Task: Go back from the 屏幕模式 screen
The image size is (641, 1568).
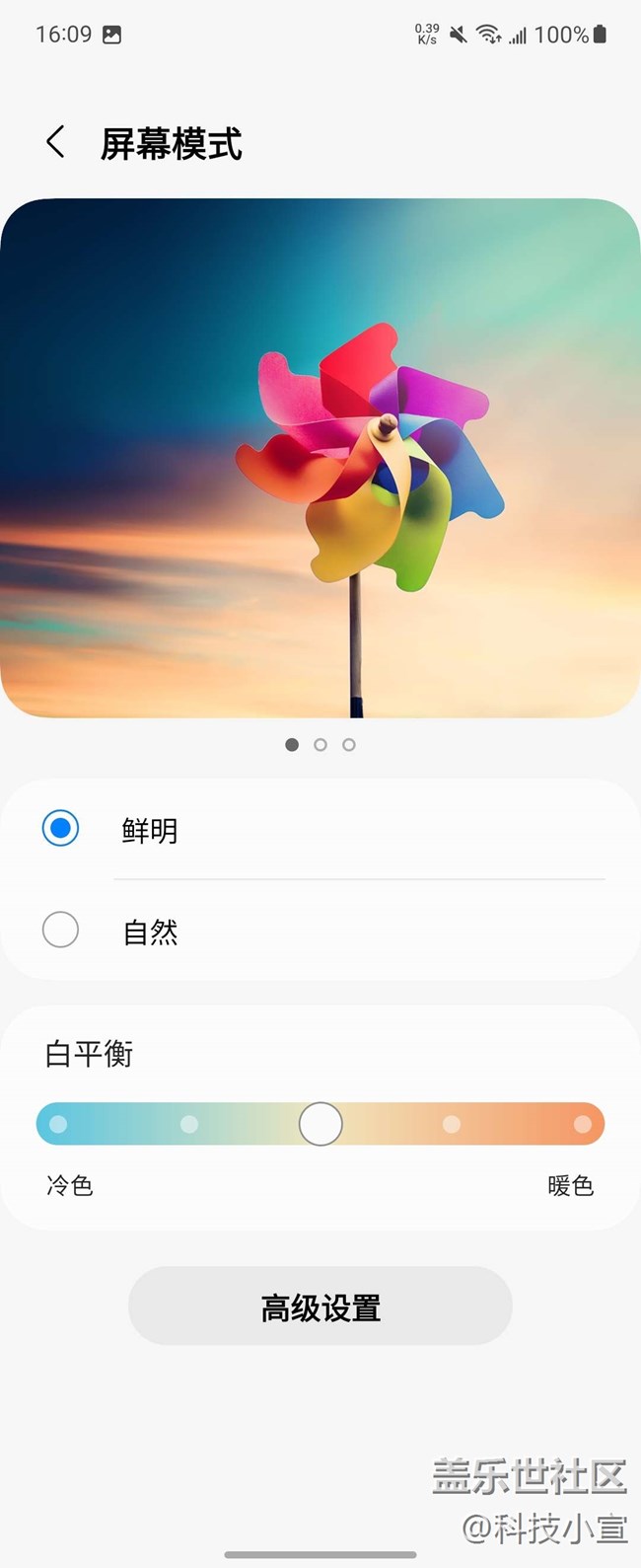Action: [56, 143]
